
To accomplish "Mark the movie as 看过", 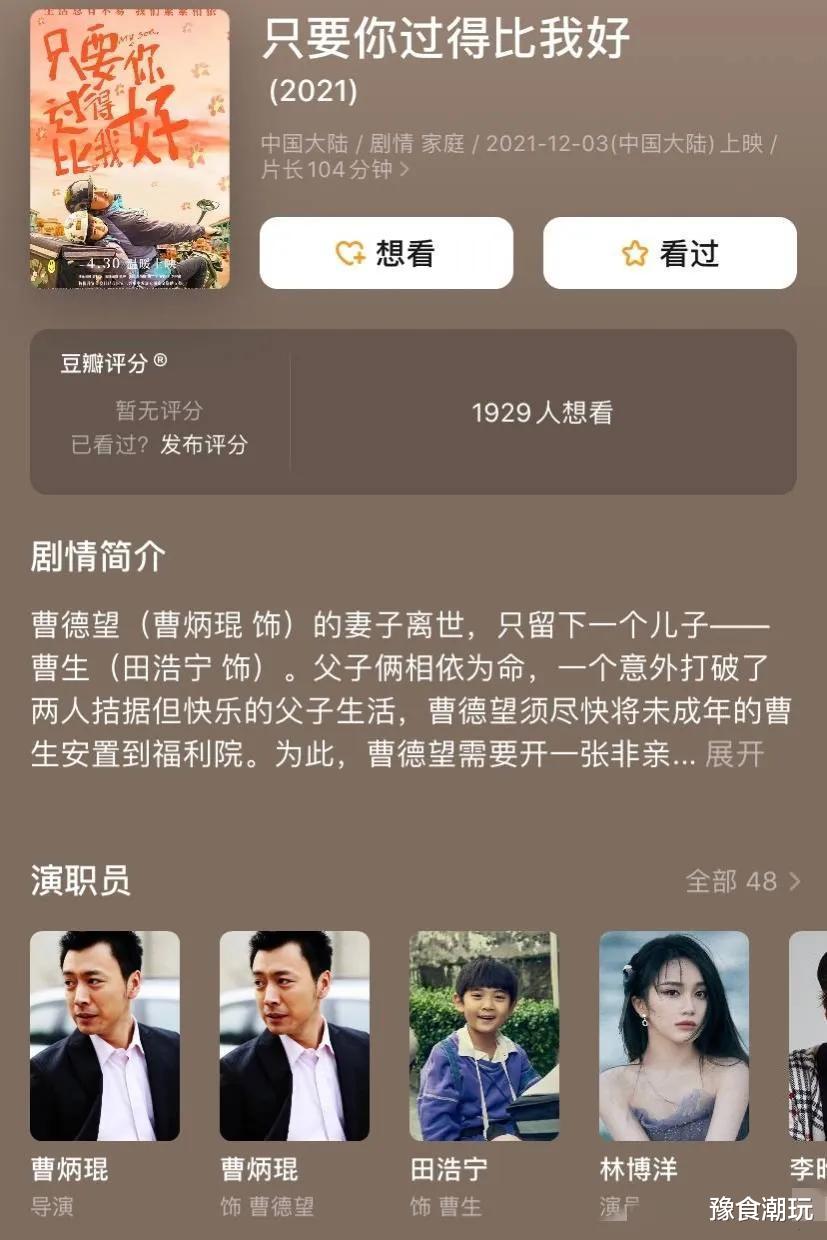I will tap(669, 254).
